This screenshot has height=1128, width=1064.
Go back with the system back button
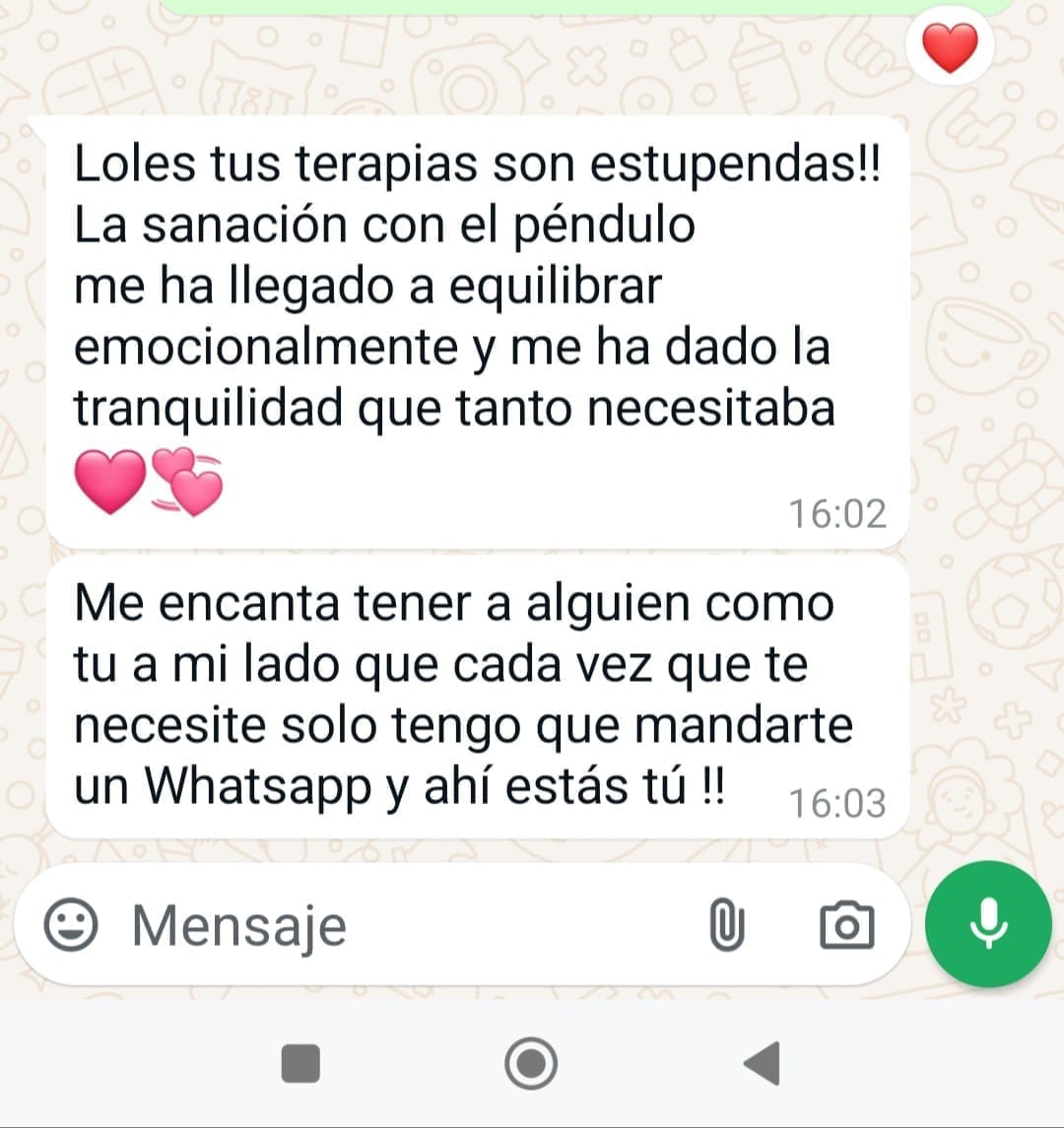(x=762, y=1063)
